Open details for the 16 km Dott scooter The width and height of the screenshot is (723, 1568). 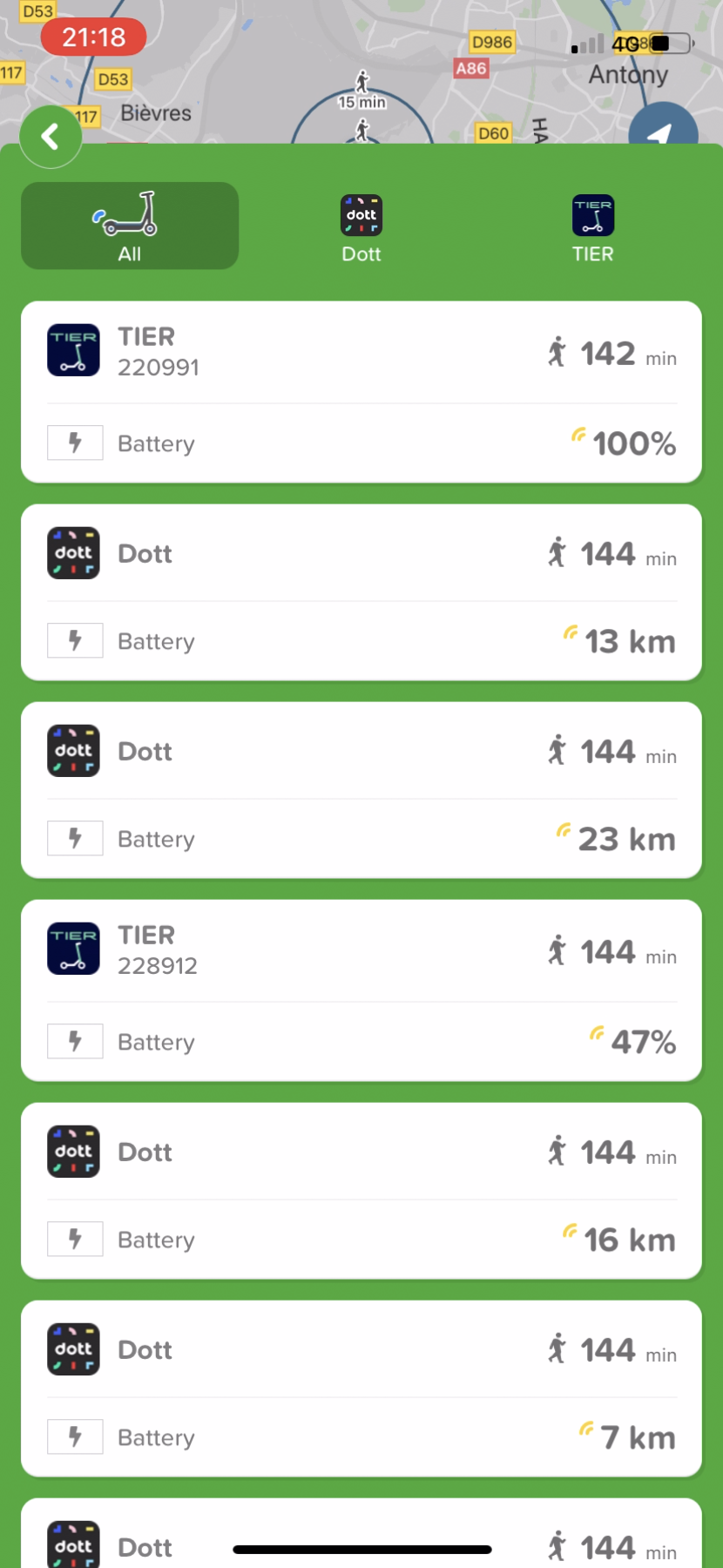pyautogui.click(x=361, y=1191)
